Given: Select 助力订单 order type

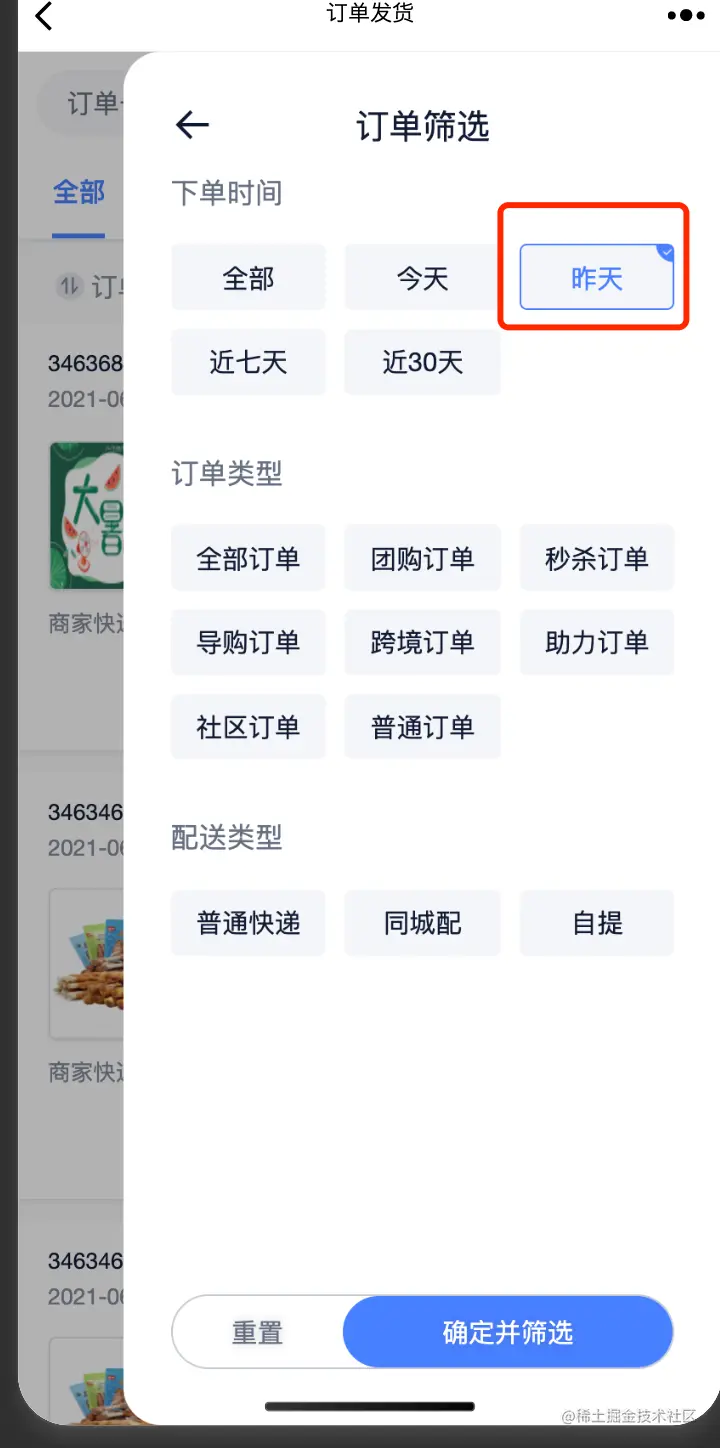Looking at the screenshot, I should [596, 642].
